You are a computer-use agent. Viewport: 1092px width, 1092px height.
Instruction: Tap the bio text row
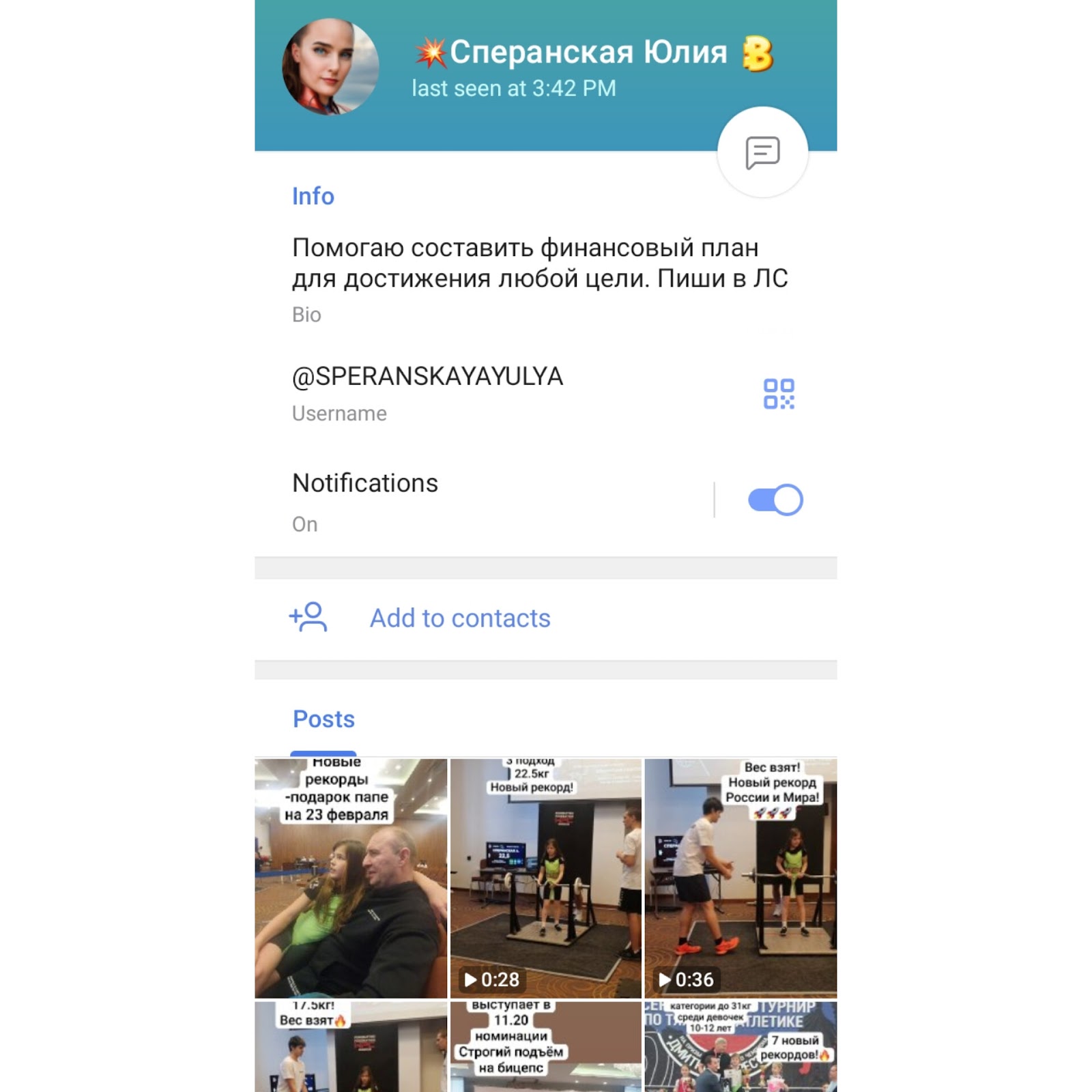539,276
